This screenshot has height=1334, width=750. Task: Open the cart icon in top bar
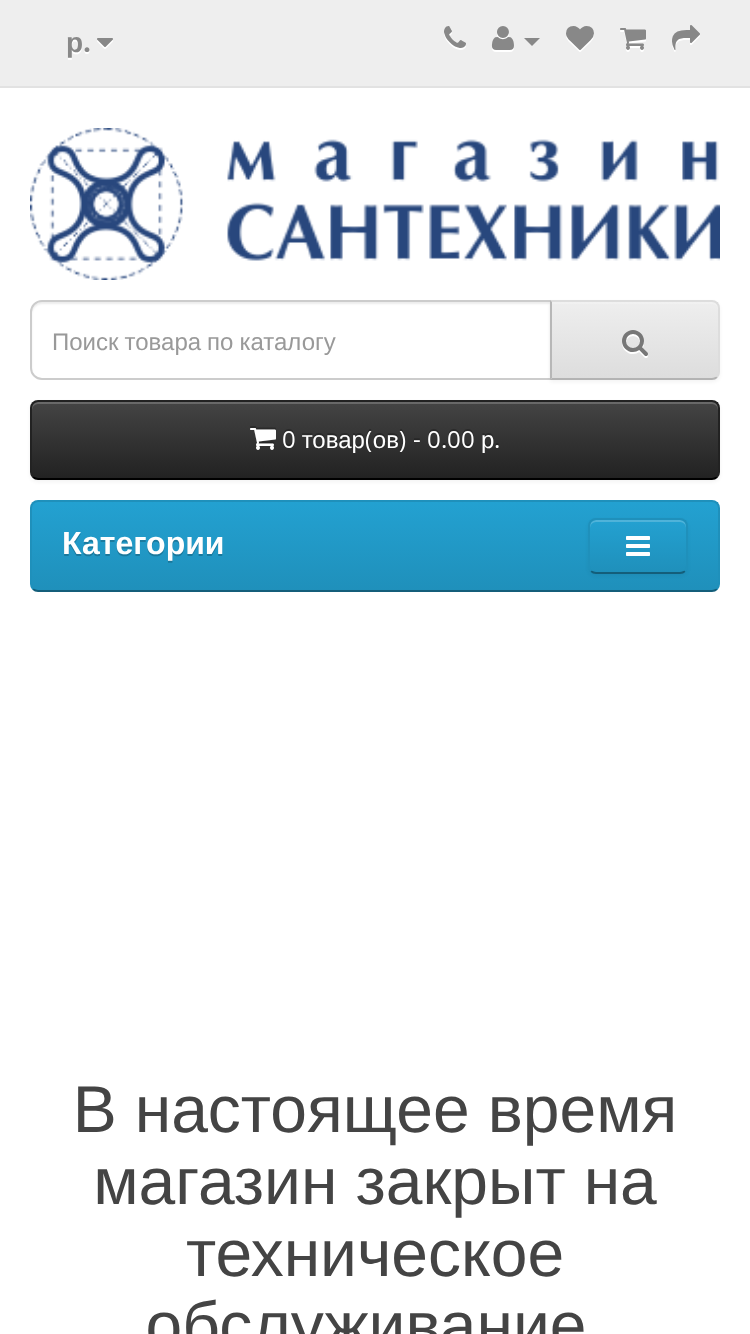633,39
